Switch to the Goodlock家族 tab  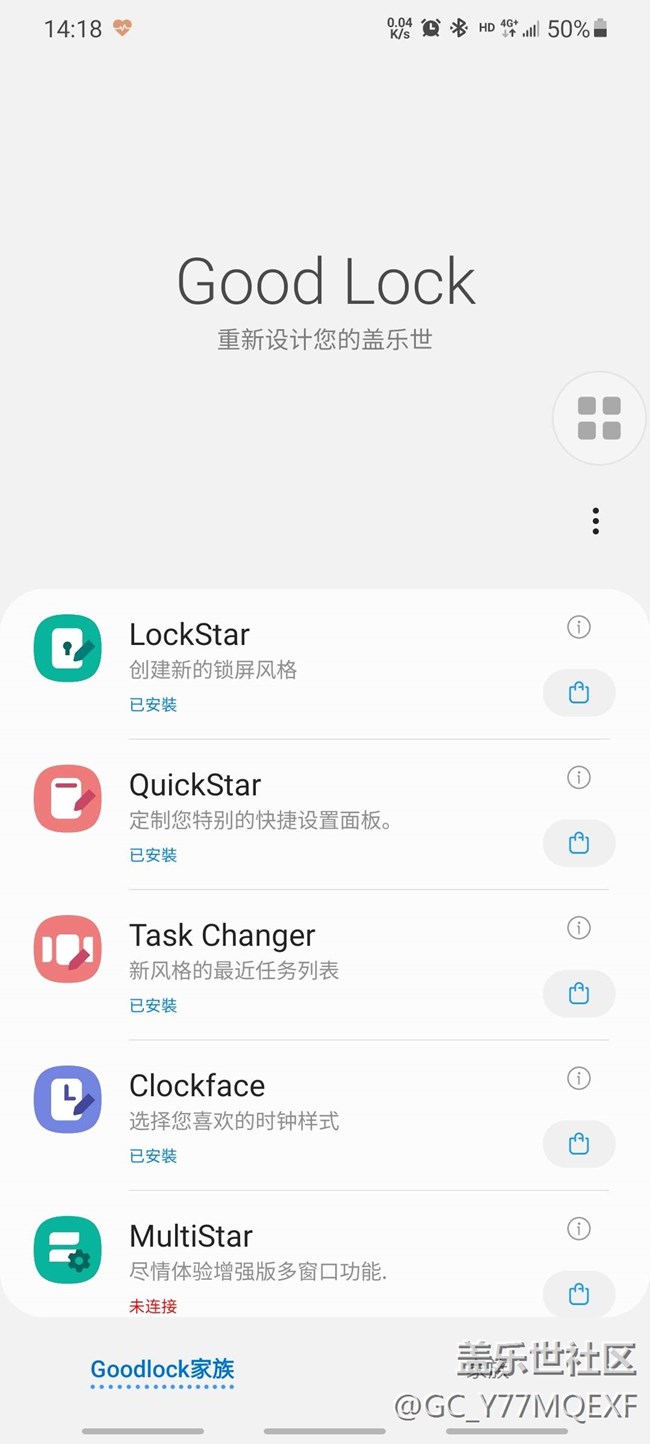(x=162, y=1369)
